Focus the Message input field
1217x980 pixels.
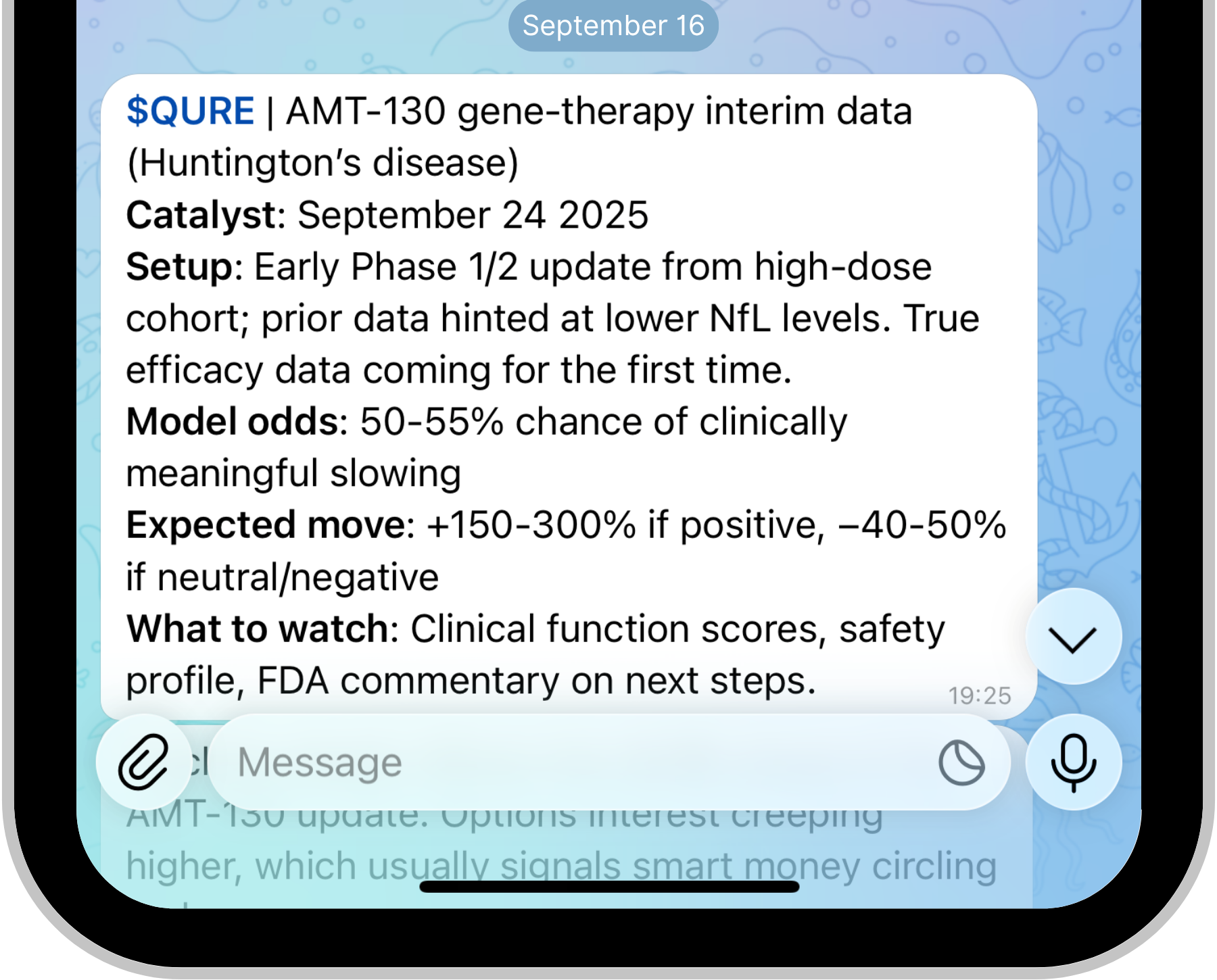click(568, 762)
